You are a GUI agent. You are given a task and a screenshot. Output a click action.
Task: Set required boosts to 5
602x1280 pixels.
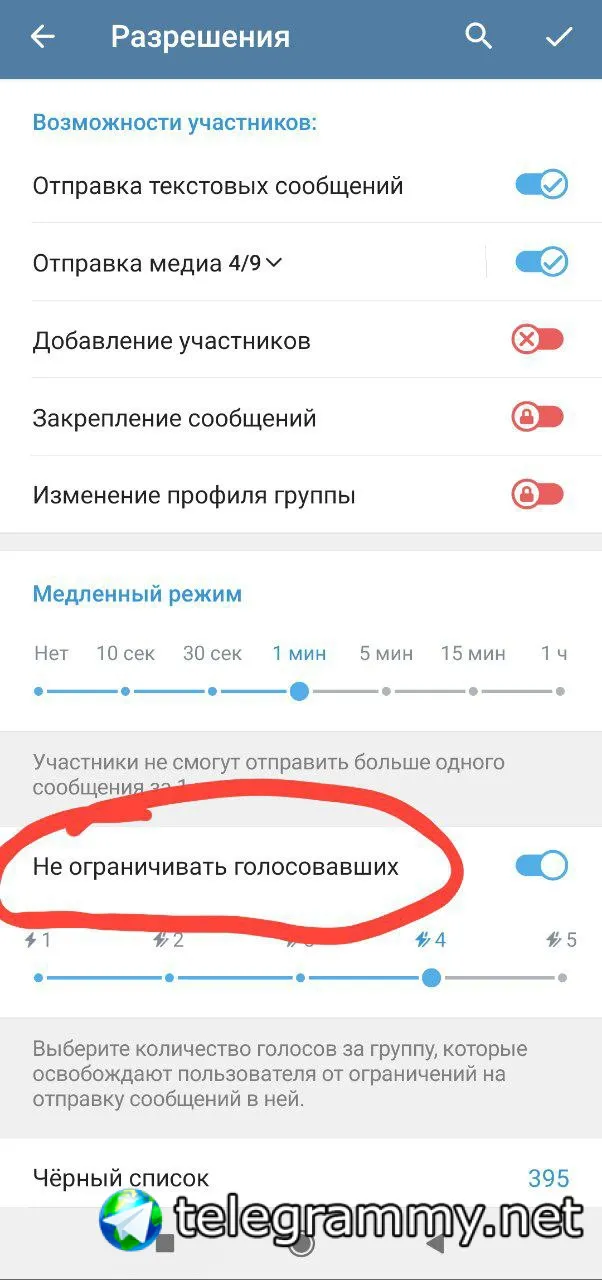pos(562,977)
